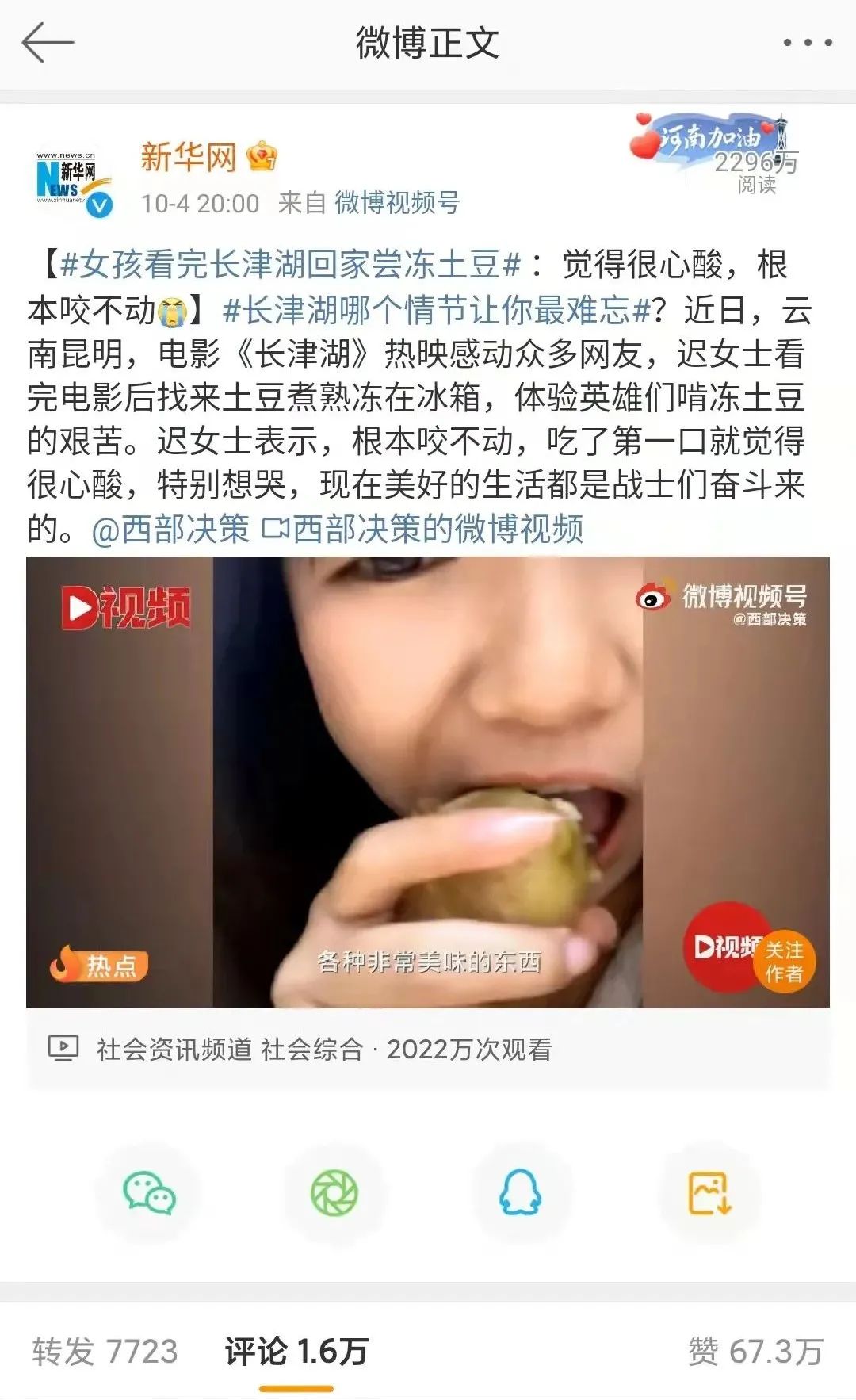Open 西部决策的微博视频 link
The image size is (856, 1400).
[424, 529]
